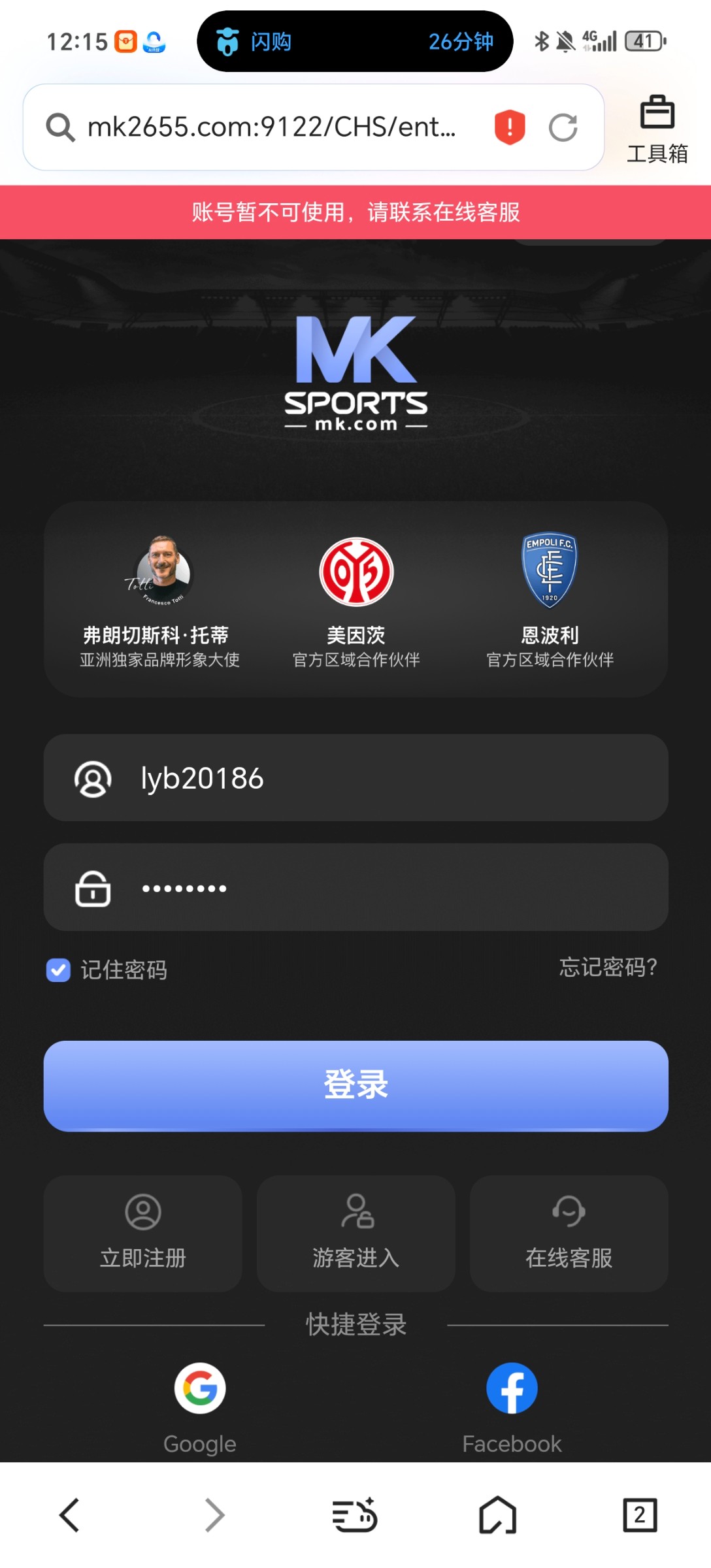Tap the user avatar icon in username field
The height and width of the screenshot is (1568, 711).
coord(93,777)
